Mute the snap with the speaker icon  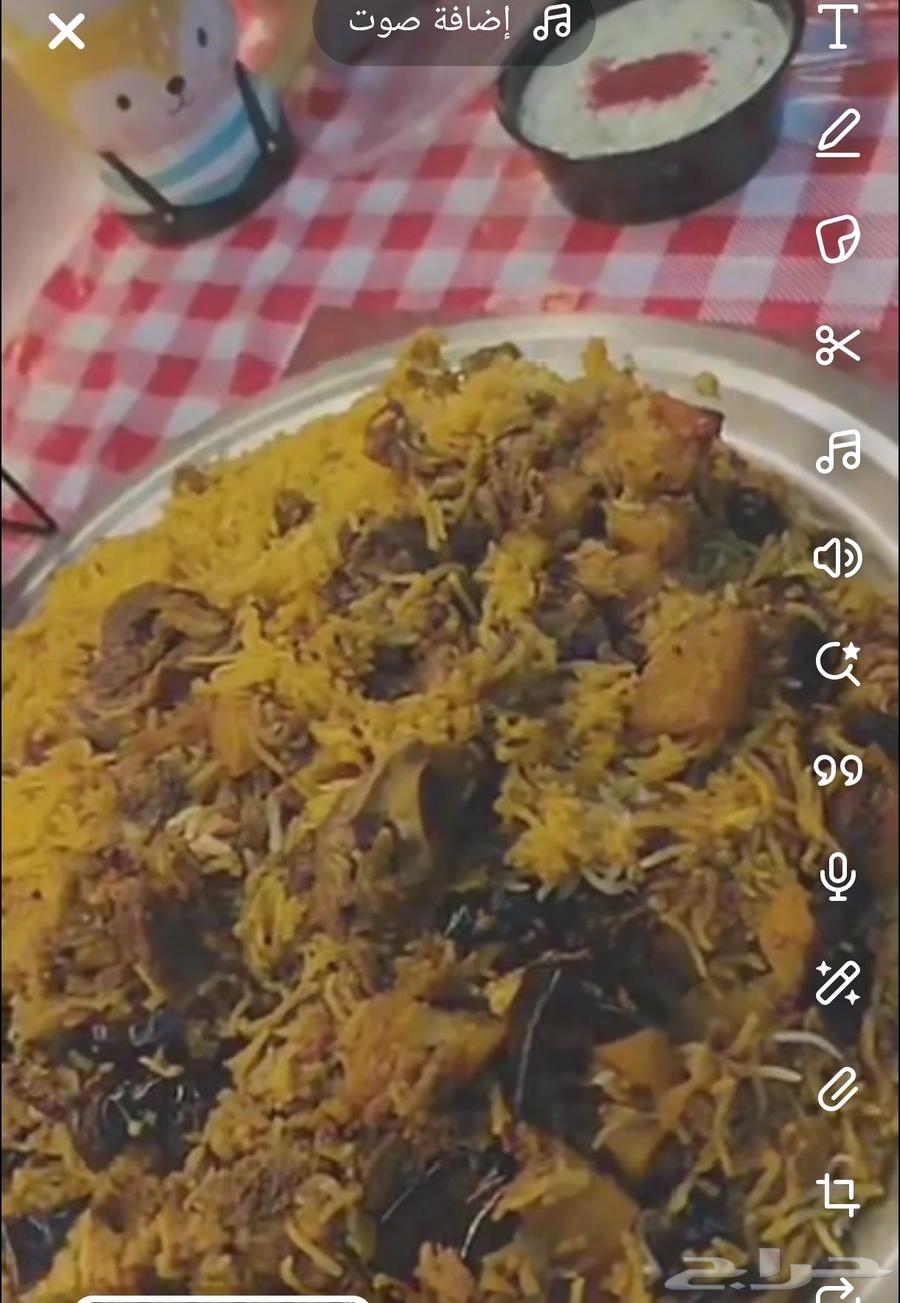(838, 556)
